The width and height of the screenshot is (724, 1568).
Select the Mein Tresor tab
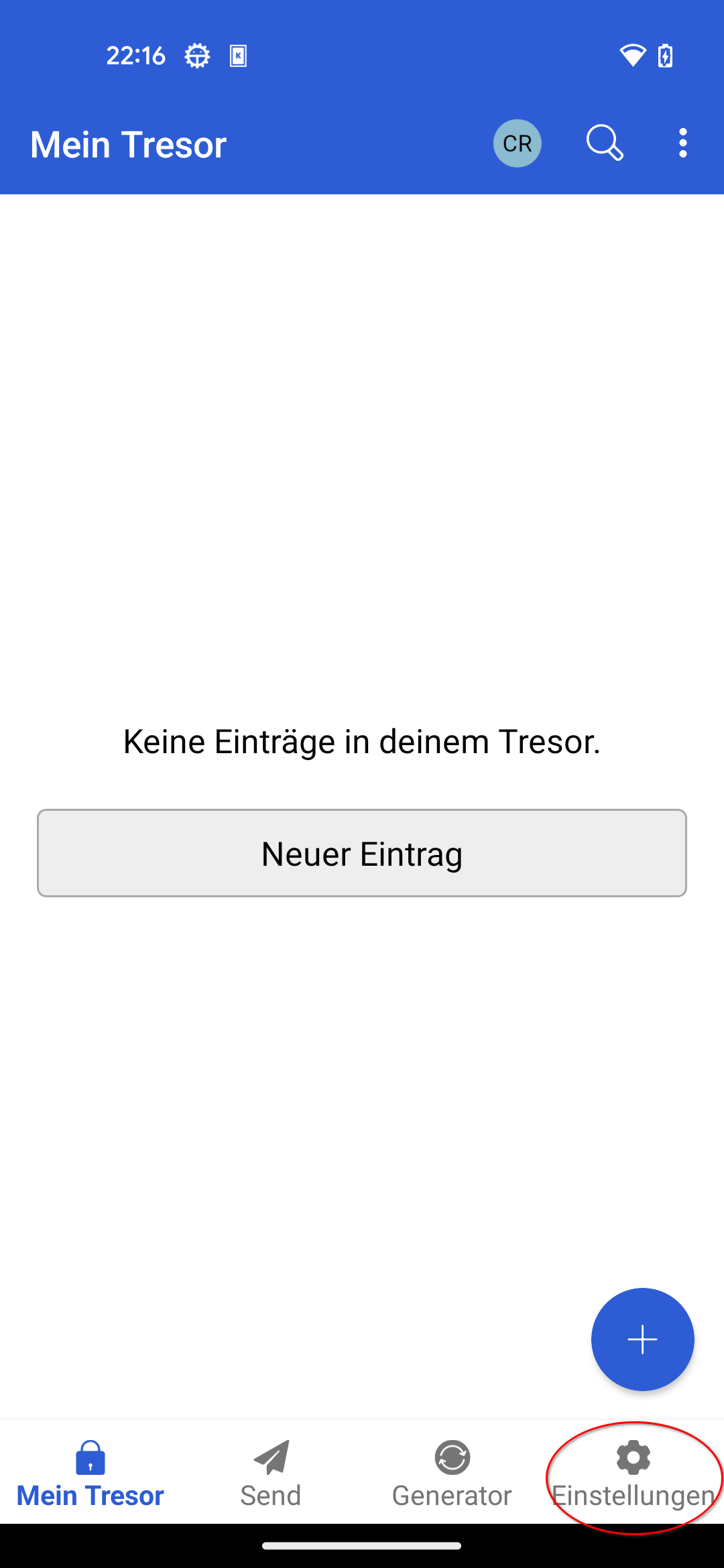(x=90, y=1474)
